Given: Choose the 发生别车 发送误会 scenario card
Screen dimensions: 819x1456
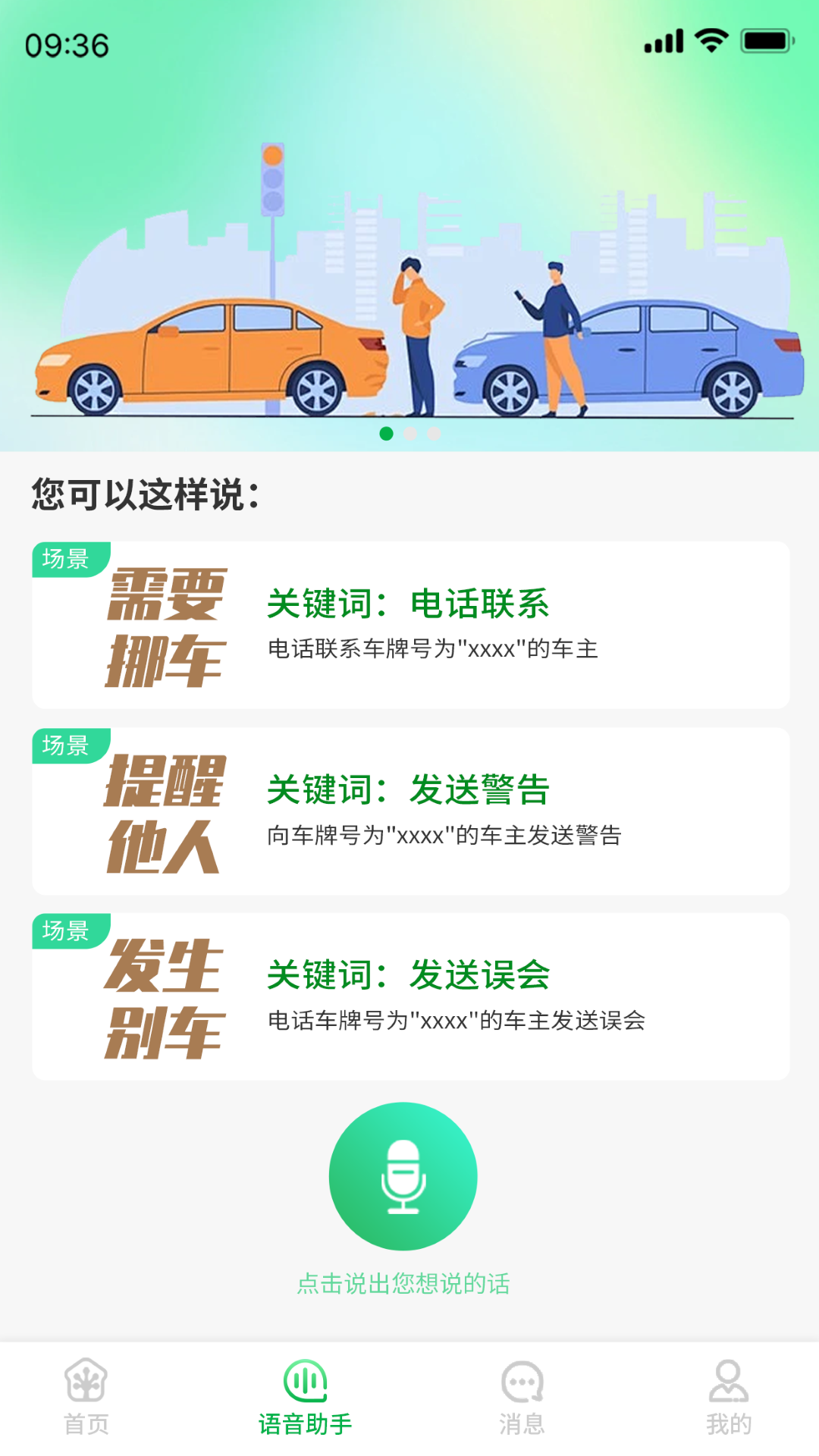Looking at the screenshot, I should [410, 996].
